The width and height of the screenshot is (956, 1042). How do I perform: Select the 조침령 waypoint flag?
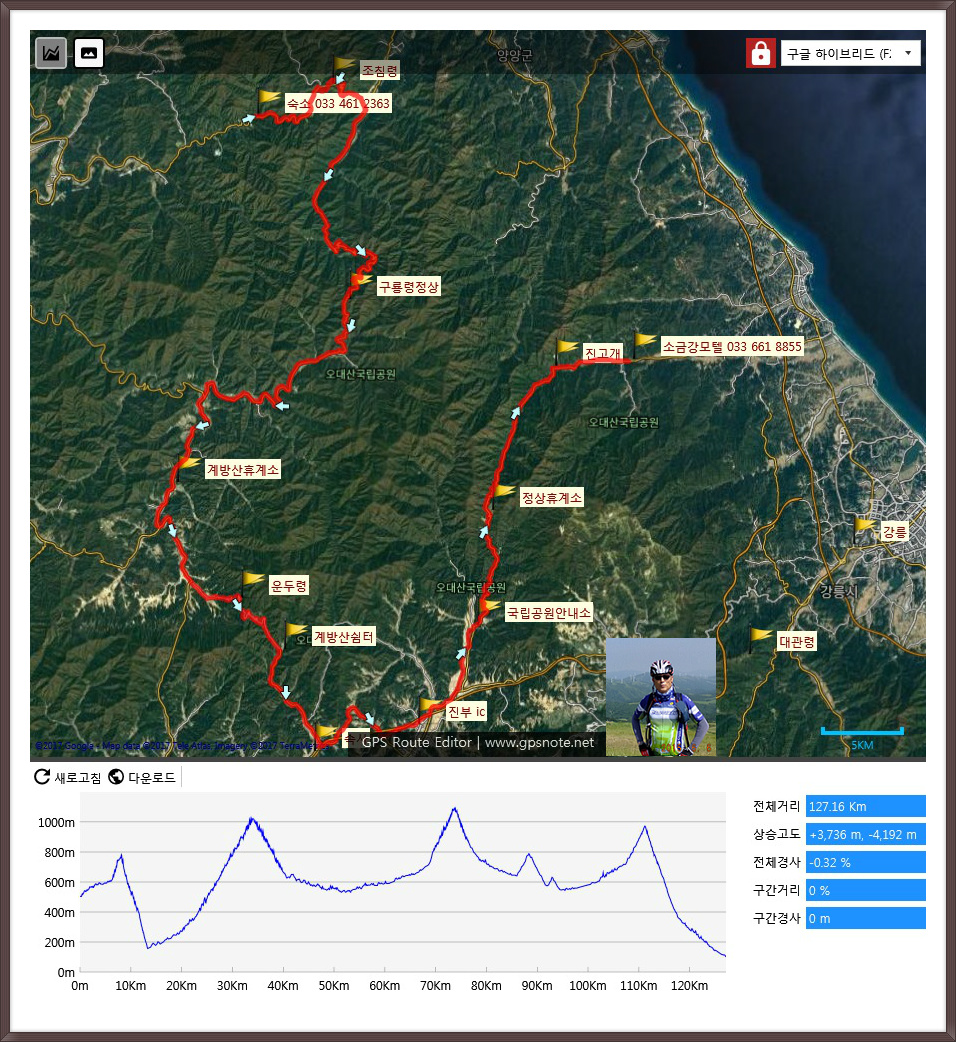click(x=345, y=67)
